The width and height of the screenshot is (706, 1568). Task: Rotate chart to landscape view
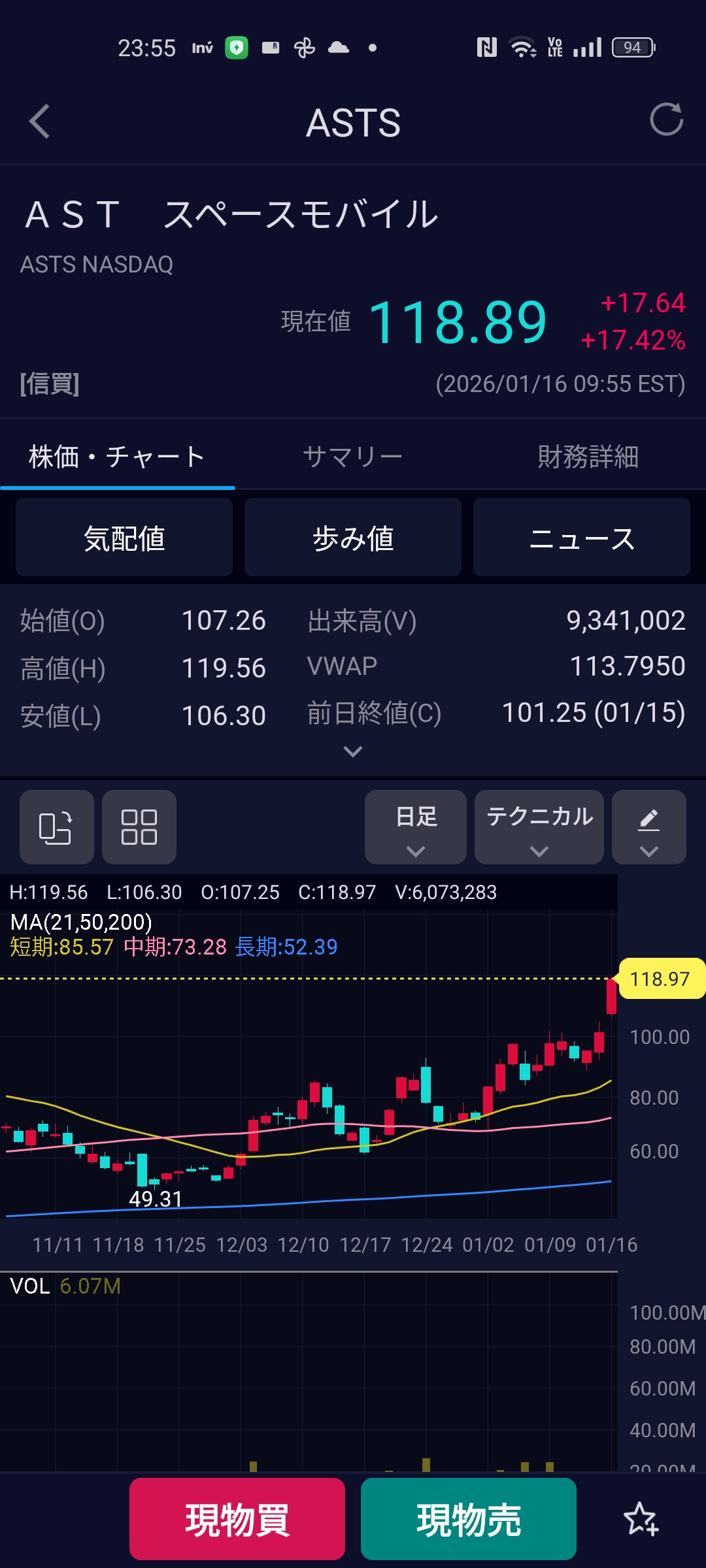(56, 827)
